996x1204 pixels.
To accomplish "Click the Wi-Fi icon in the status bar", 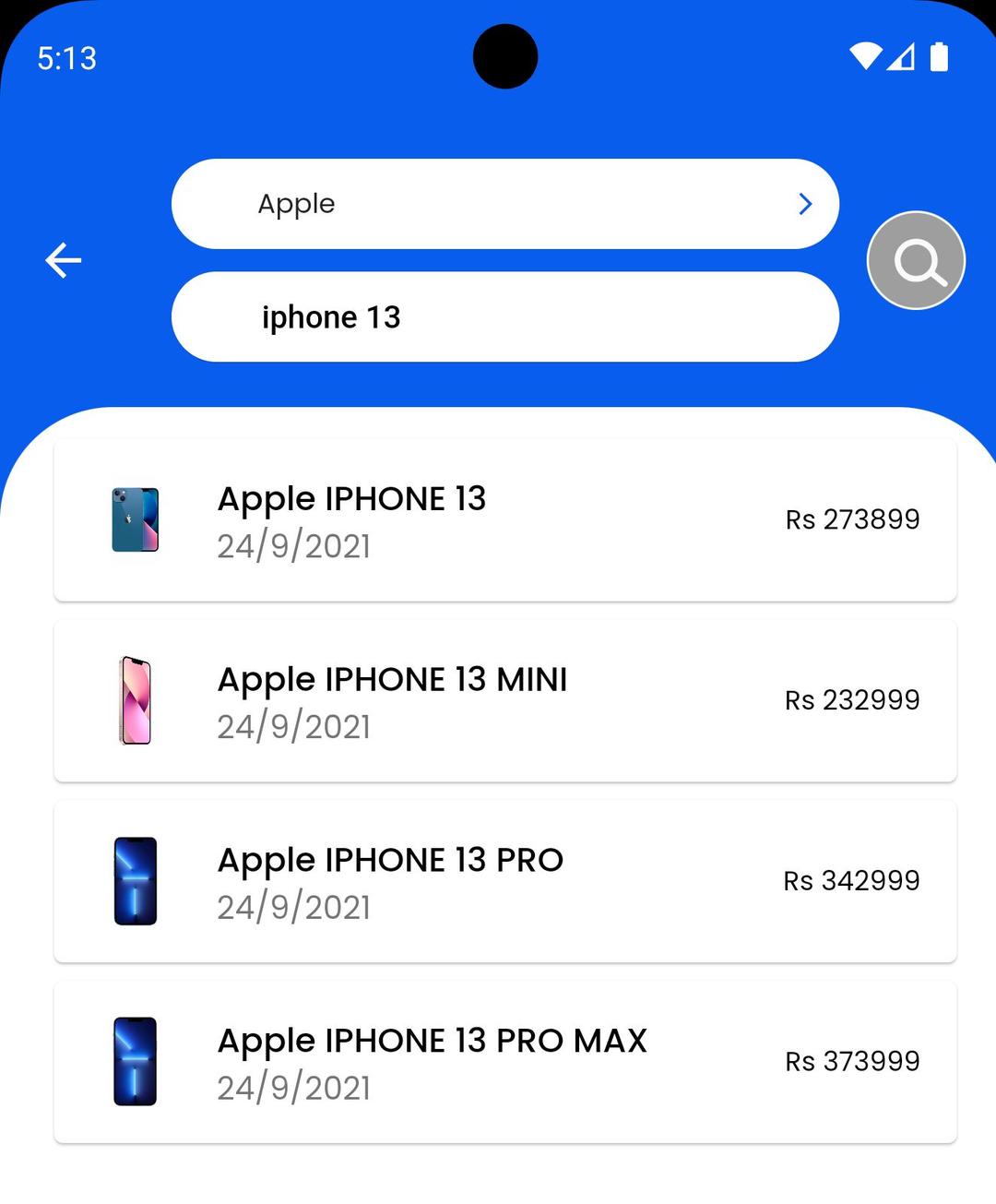I will (865, 57).
